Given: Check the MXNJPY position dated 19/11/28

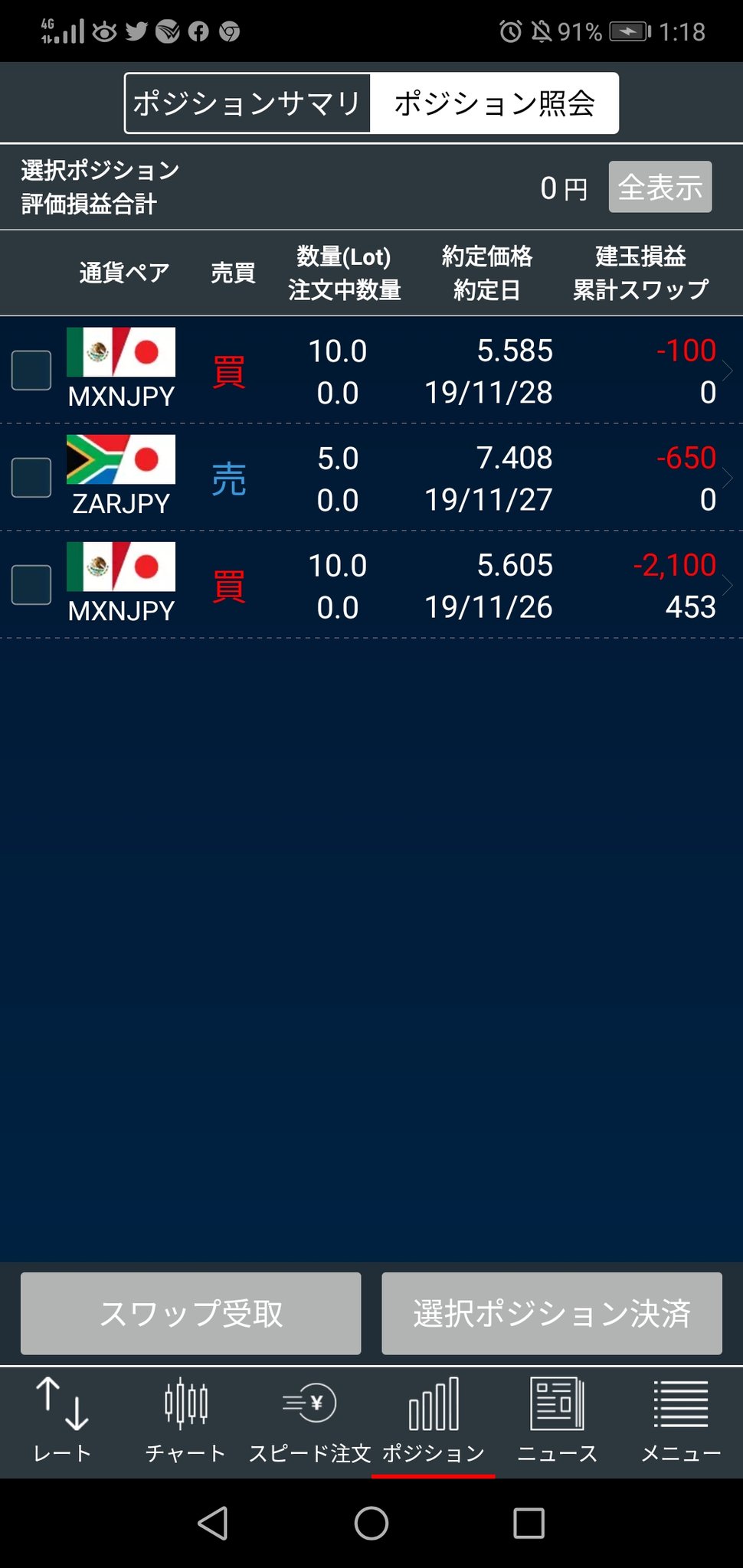Looking at the screenshot, I should (x=31, y=371).
